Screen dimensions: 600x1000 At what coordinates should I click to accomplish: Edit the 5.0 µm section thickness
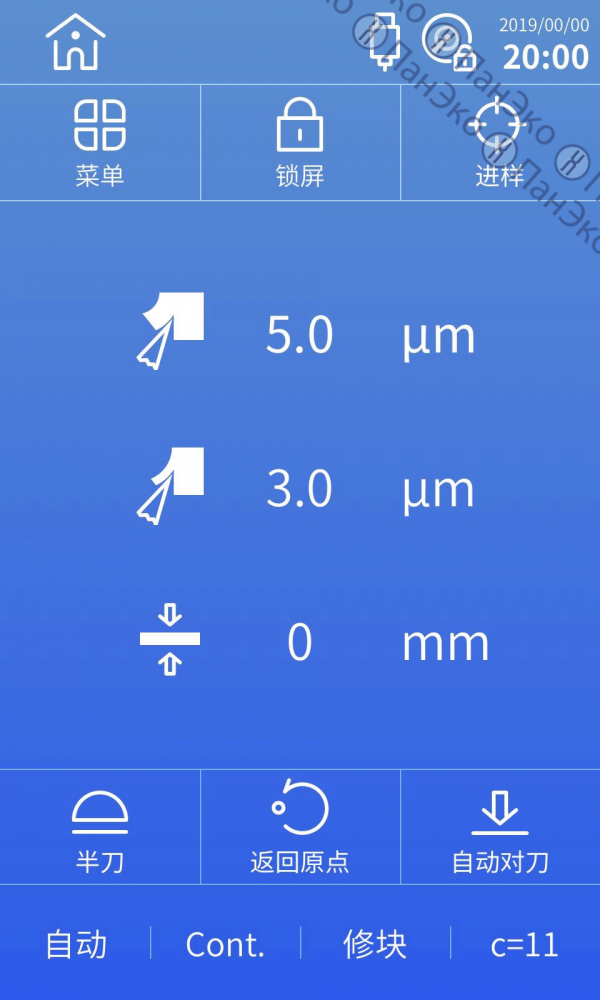(300, 336)
